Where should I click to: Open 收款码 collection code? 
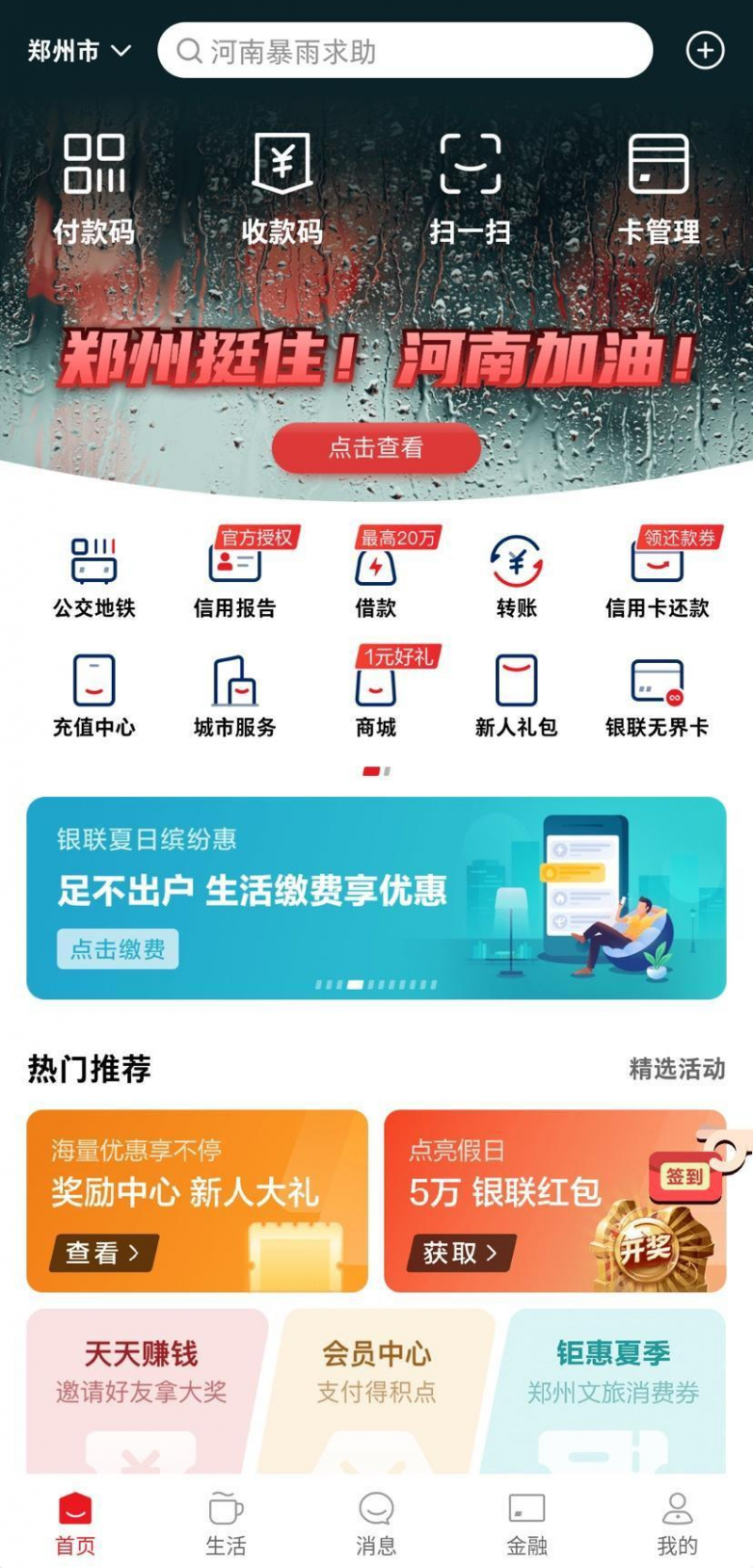pyautogui.click(x=282, y=189)
